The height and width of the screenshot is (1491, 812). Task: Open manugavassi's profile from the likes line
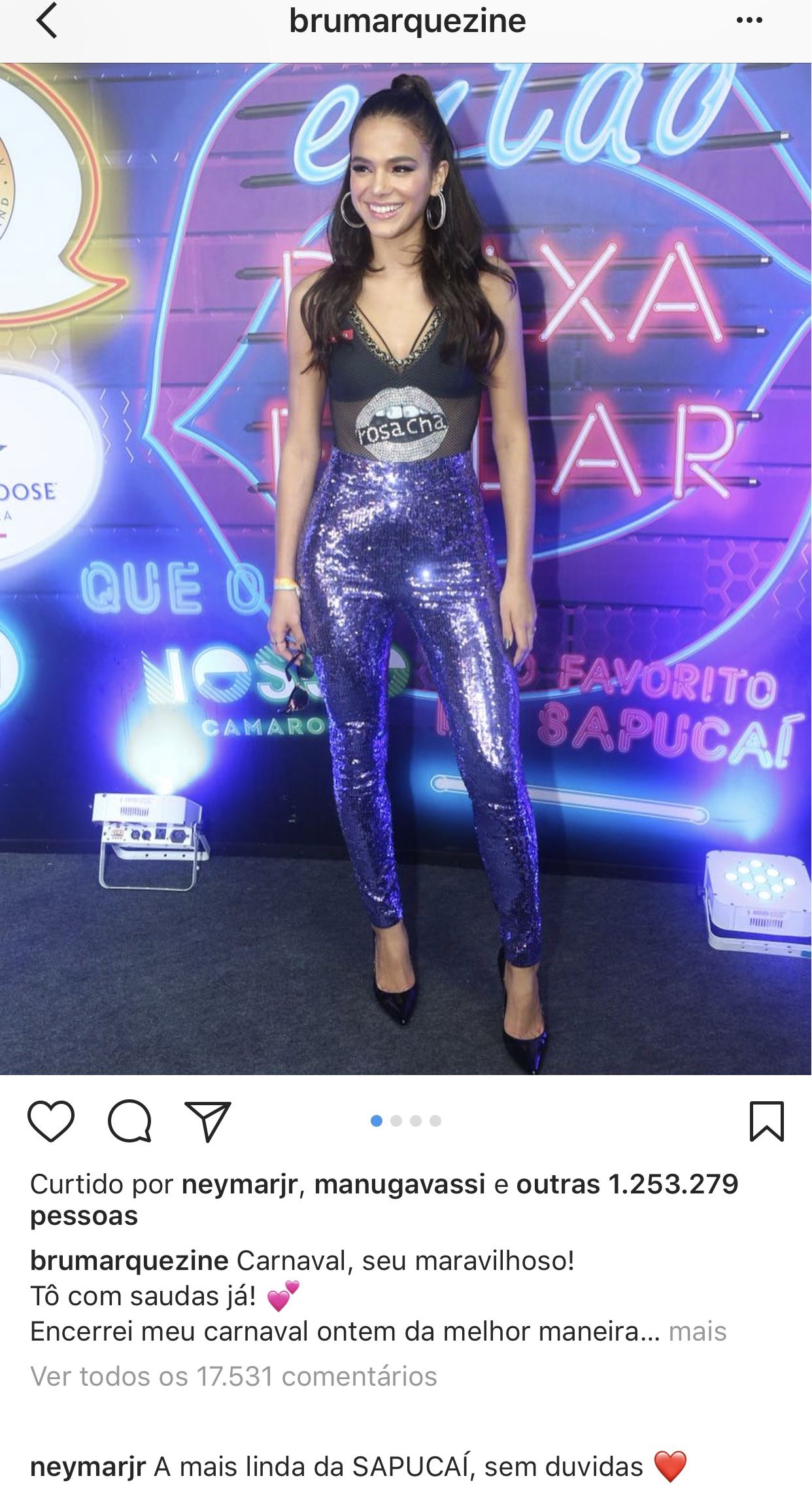point(399,1184)
